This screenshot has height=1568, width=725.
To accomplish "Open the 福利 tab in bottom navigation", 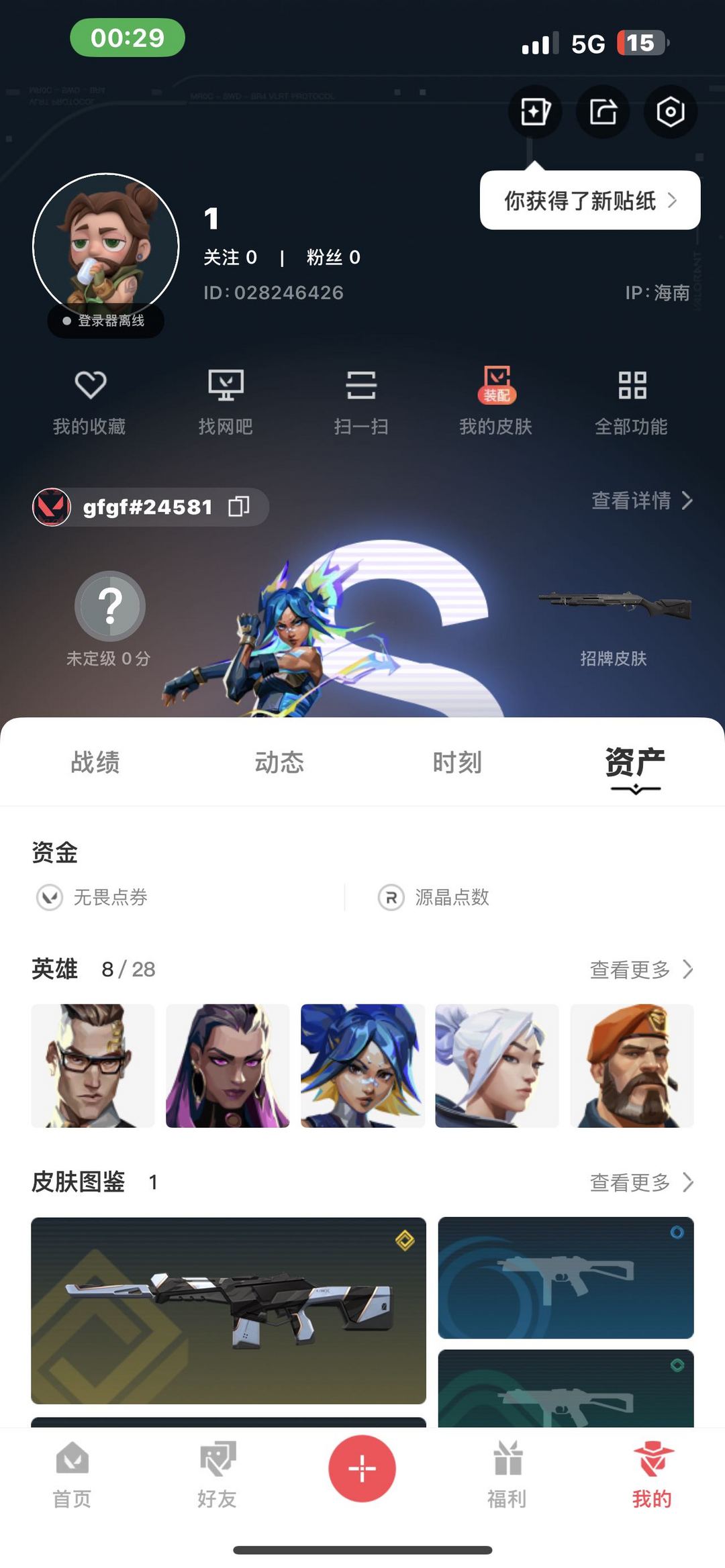I will (507, 1474).
